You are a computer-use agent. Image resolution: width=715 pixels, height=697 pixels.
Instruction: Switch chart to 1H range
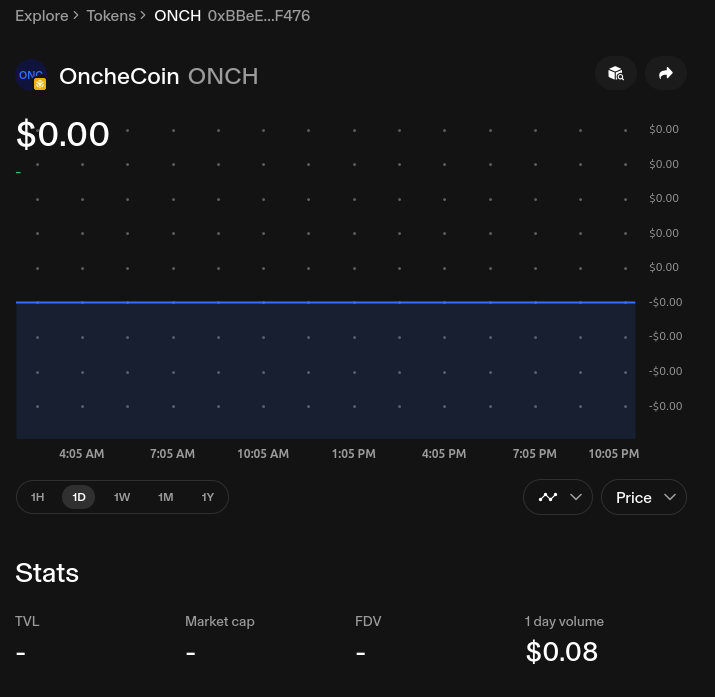pyautogui.click(x=37, y=497)
